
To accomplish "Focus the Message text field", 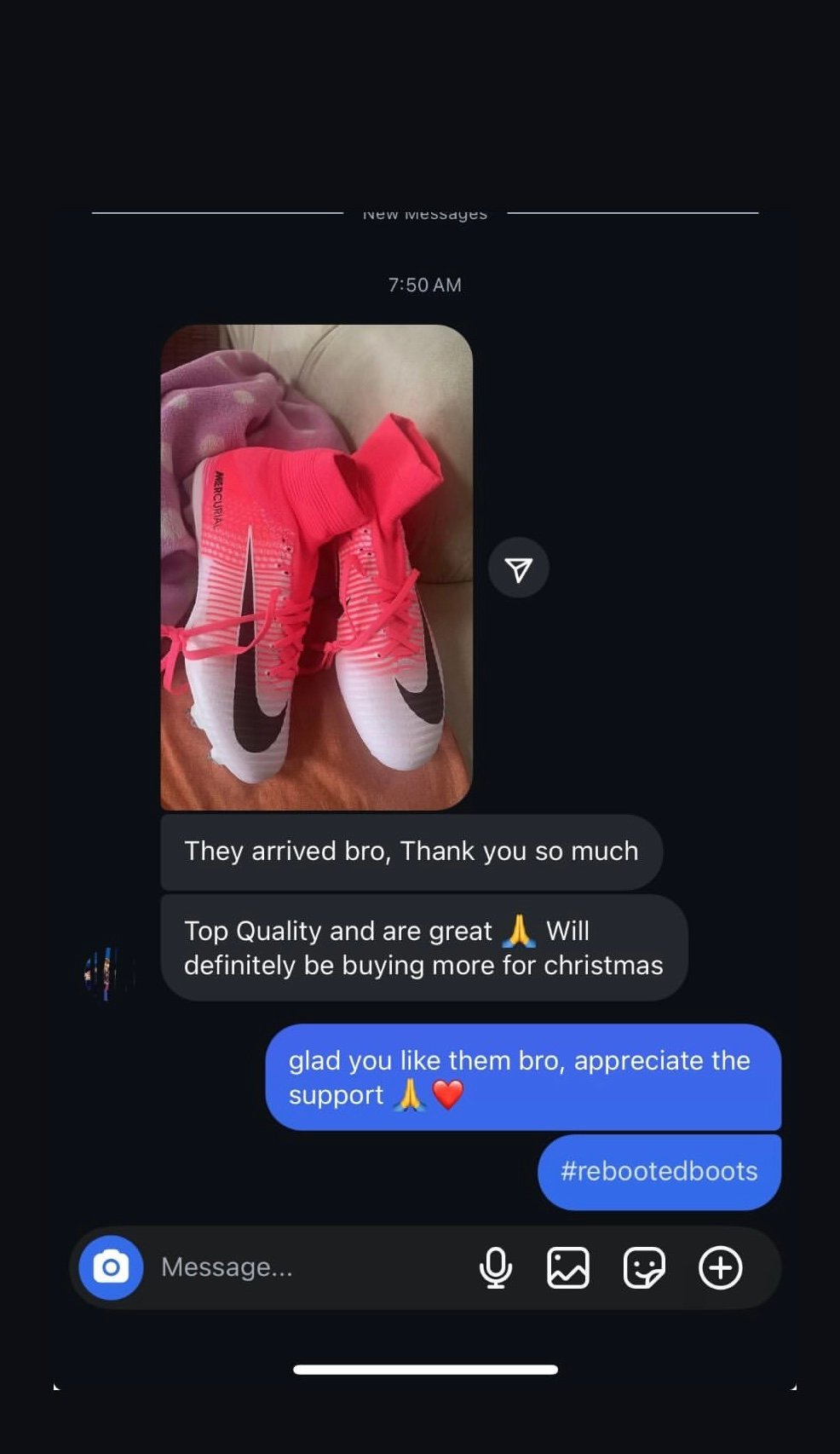I will (307, 1267).
